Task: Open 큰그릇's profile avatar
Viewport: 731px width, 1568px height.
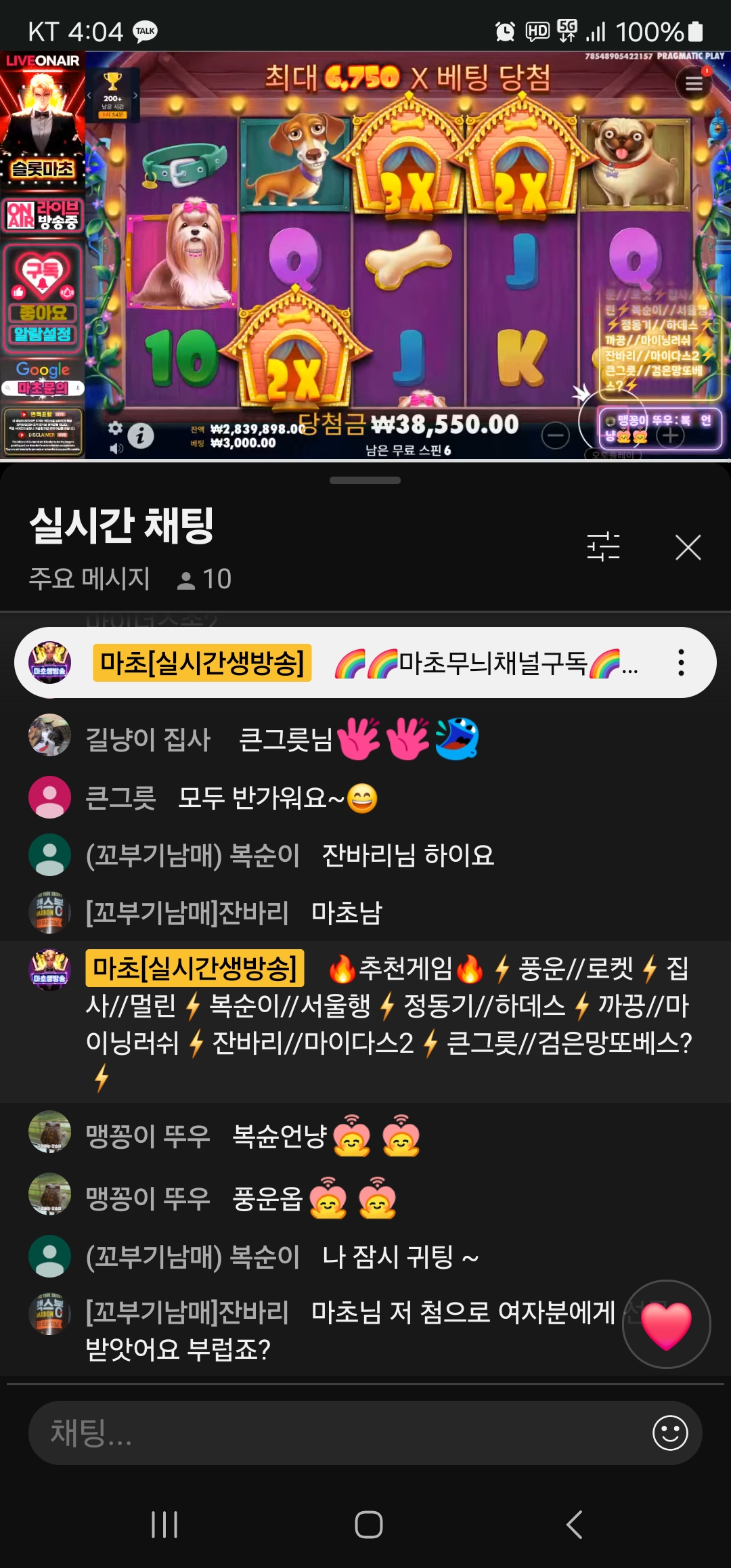Action: coord(49,797)
